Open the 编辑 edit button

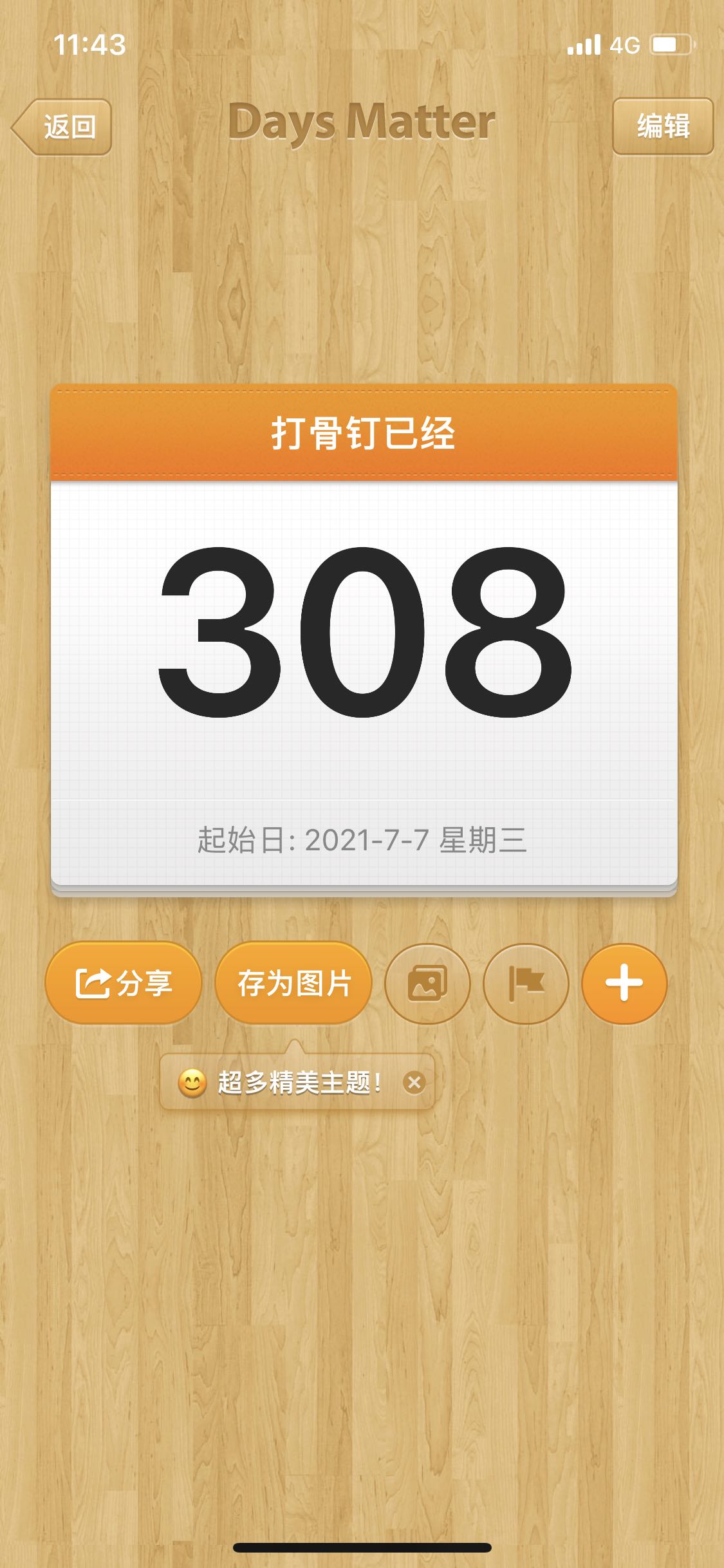pyautogui.click(x=662, y=126)
